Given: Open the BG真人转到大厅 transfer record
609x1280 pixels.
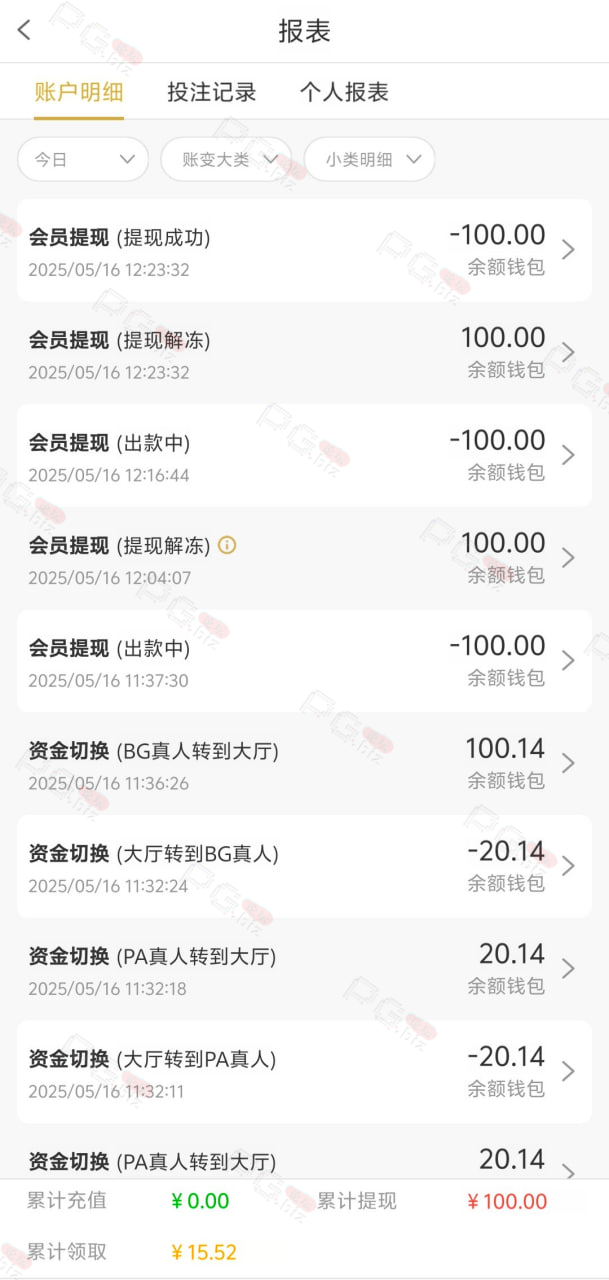Looking at the screenshot, I should (x=304, y=763).
